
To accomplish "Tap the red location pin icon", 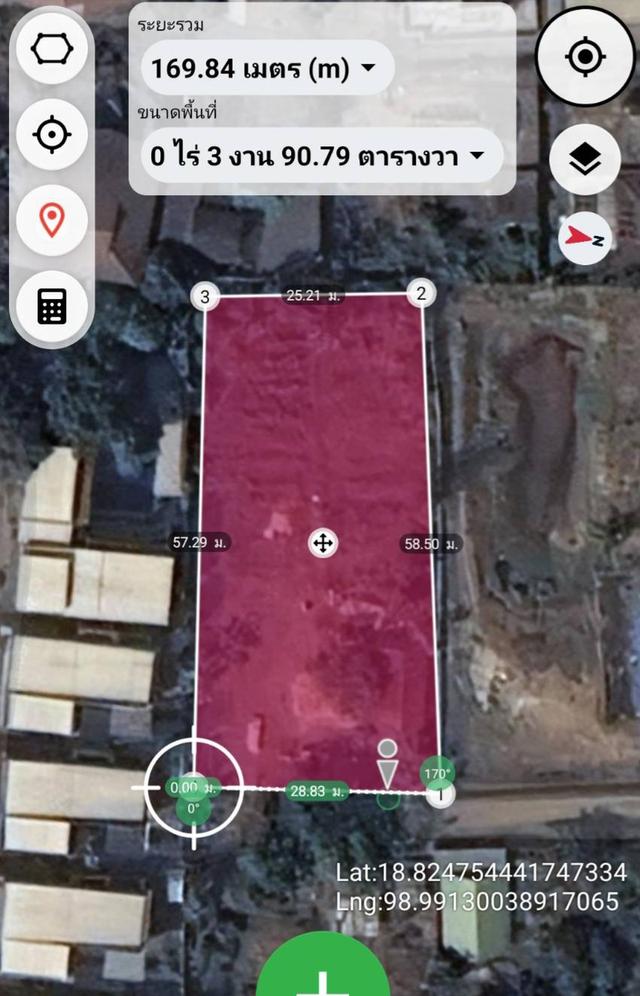I will coord(52,220).
